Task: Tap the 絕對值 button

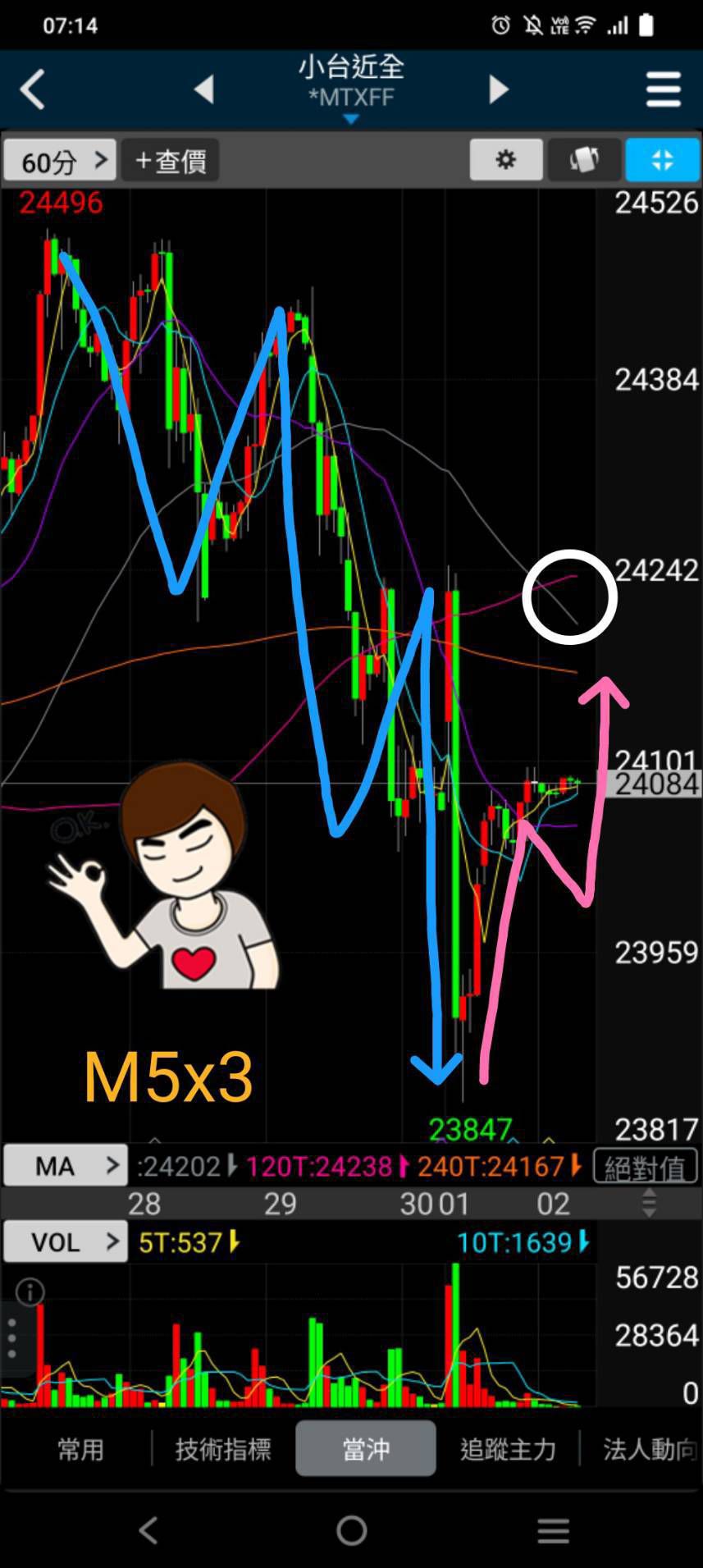Action: point(645,1167)
